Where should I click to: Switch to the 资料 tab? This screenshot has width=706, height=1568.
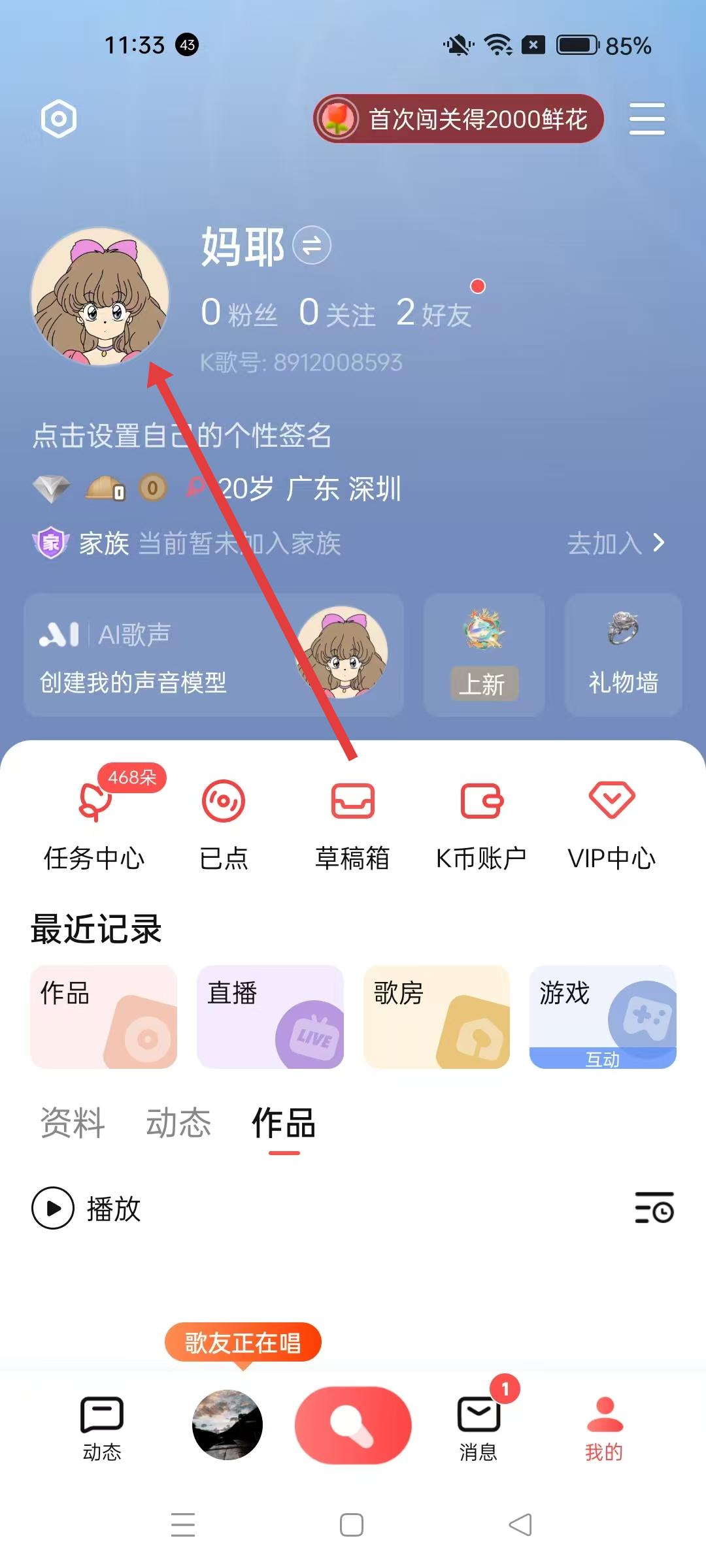tap(73, 1123)
